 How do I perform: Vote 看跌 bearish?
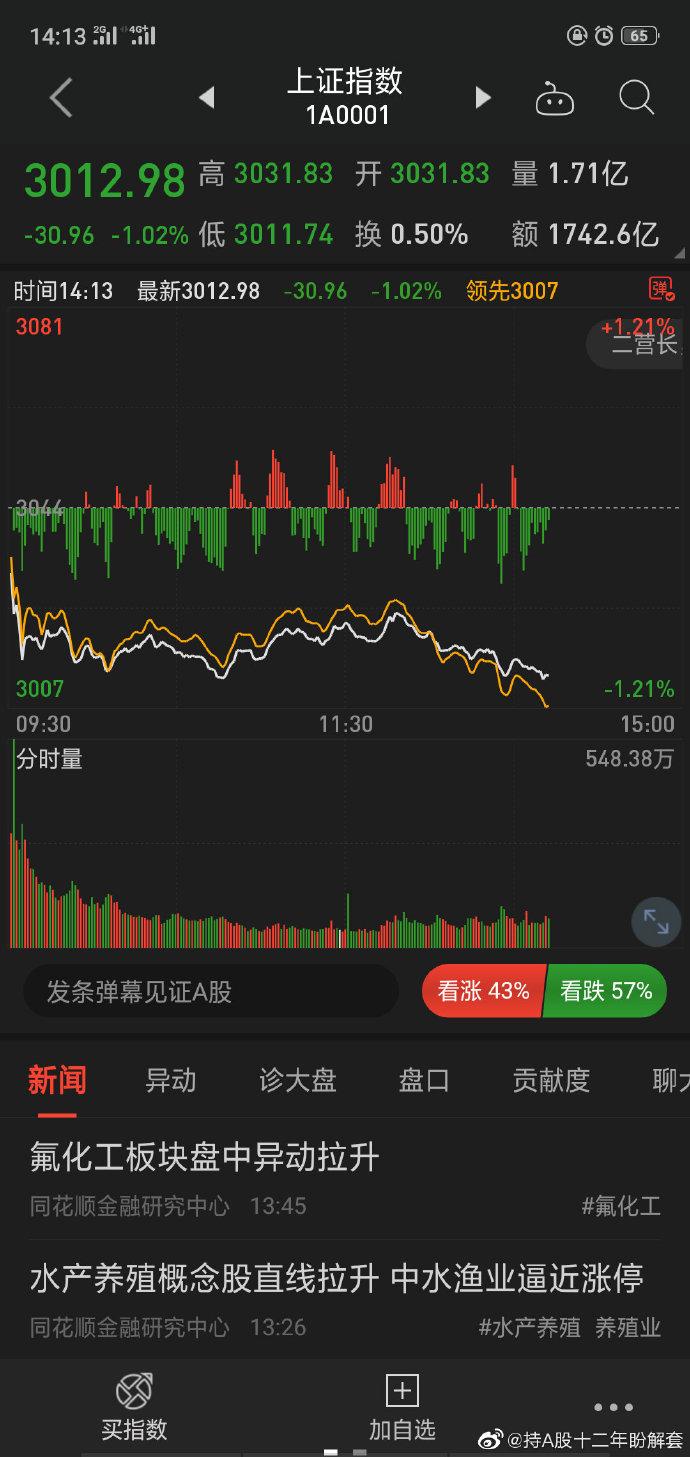(x=606, y=991)
